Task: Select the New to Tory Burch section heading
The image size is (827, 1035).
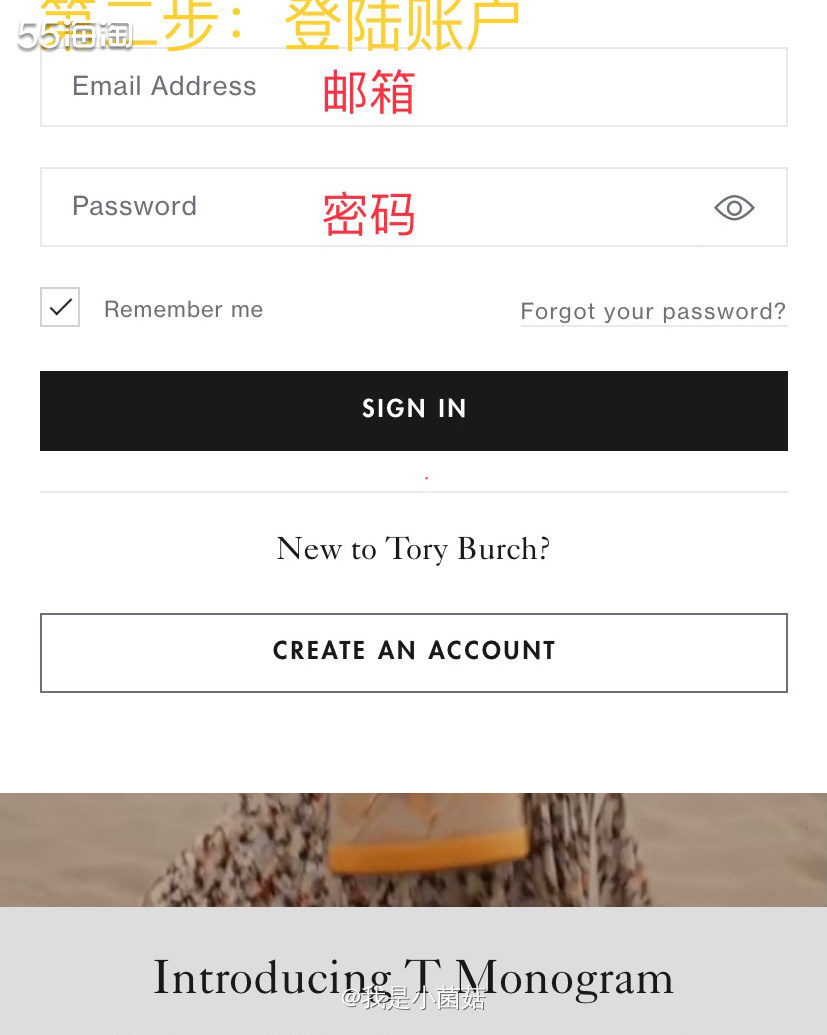Action: [413, 548]
